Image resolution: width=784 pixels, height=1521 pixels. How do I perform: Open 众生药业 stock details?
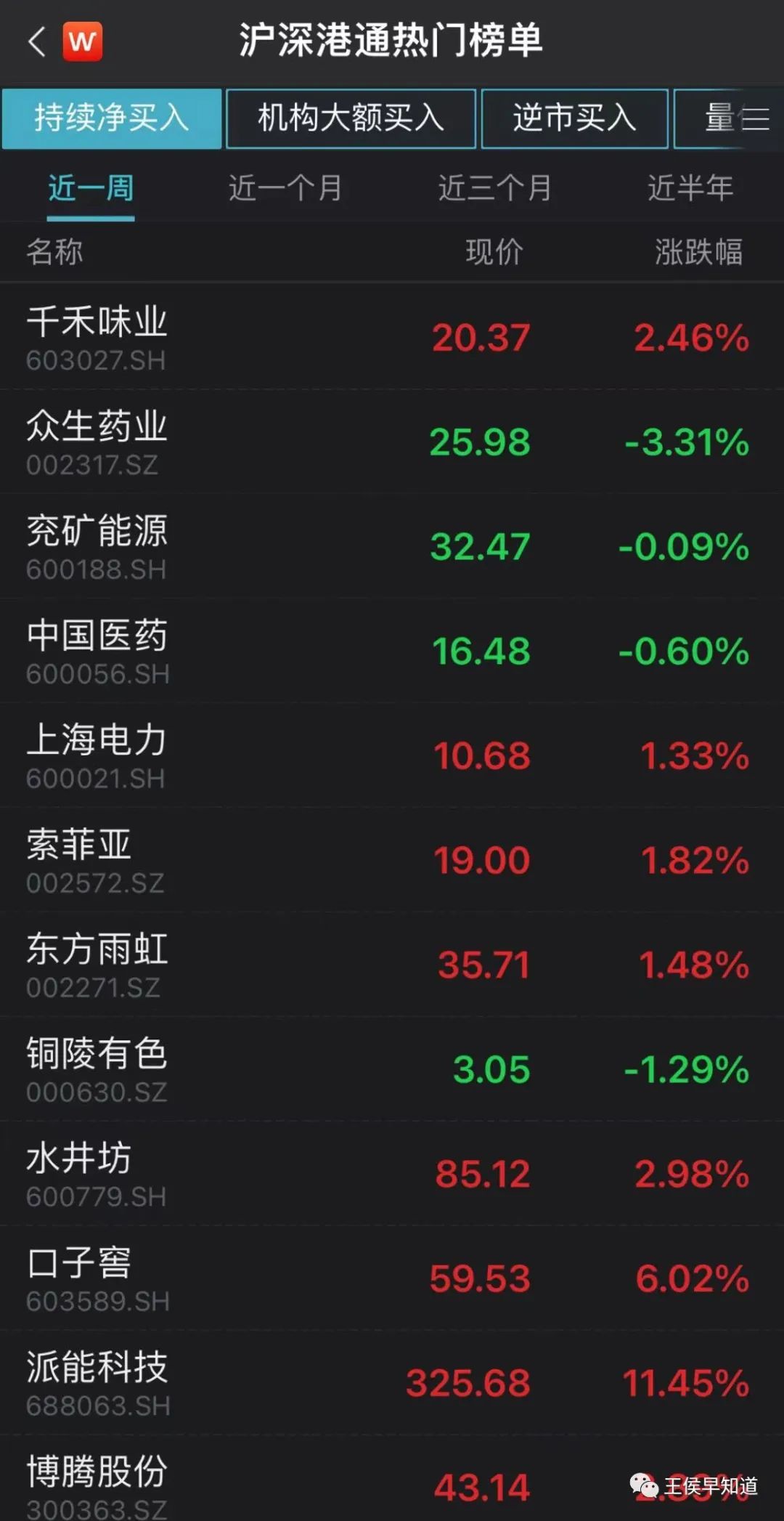97,442
